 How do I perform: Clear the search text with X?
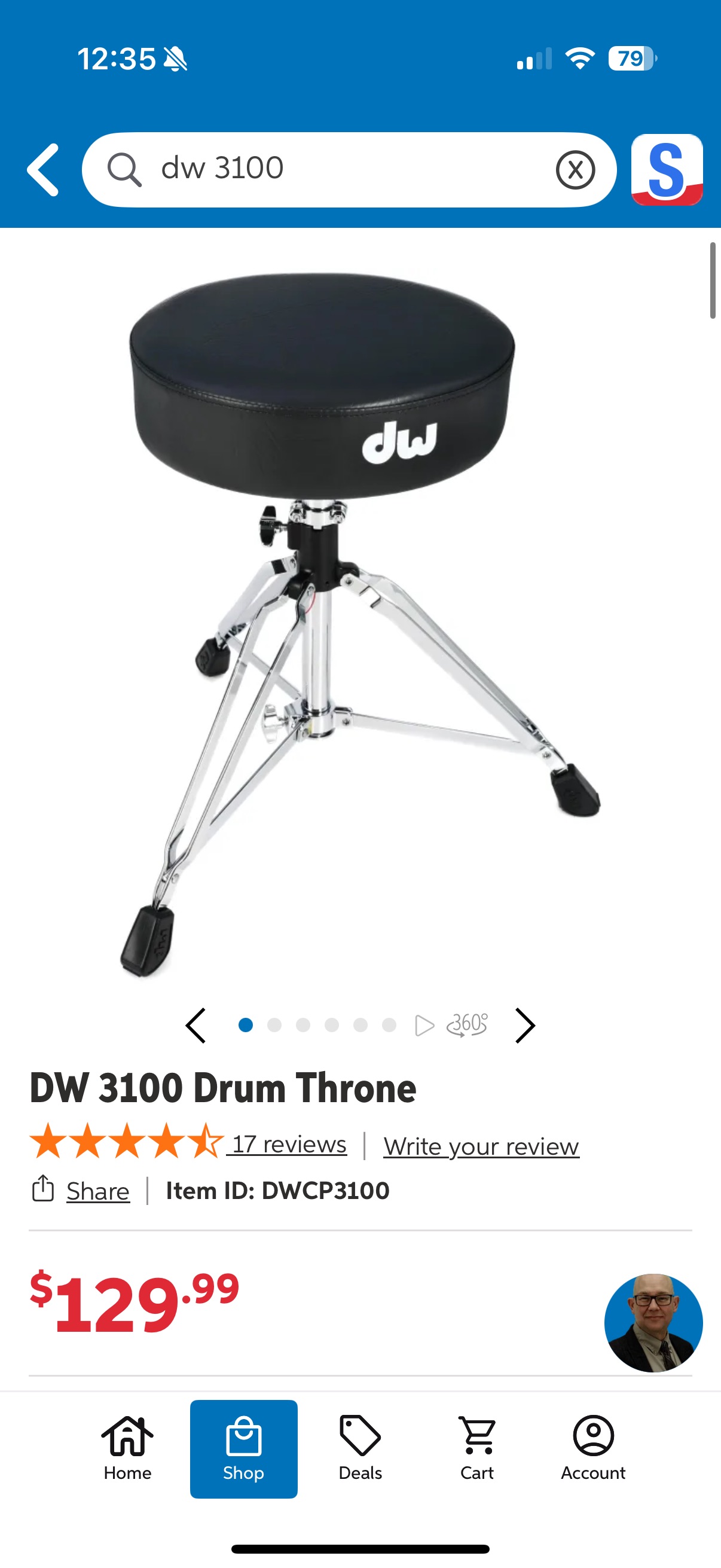pyautogui.click(x=575, y=170)
